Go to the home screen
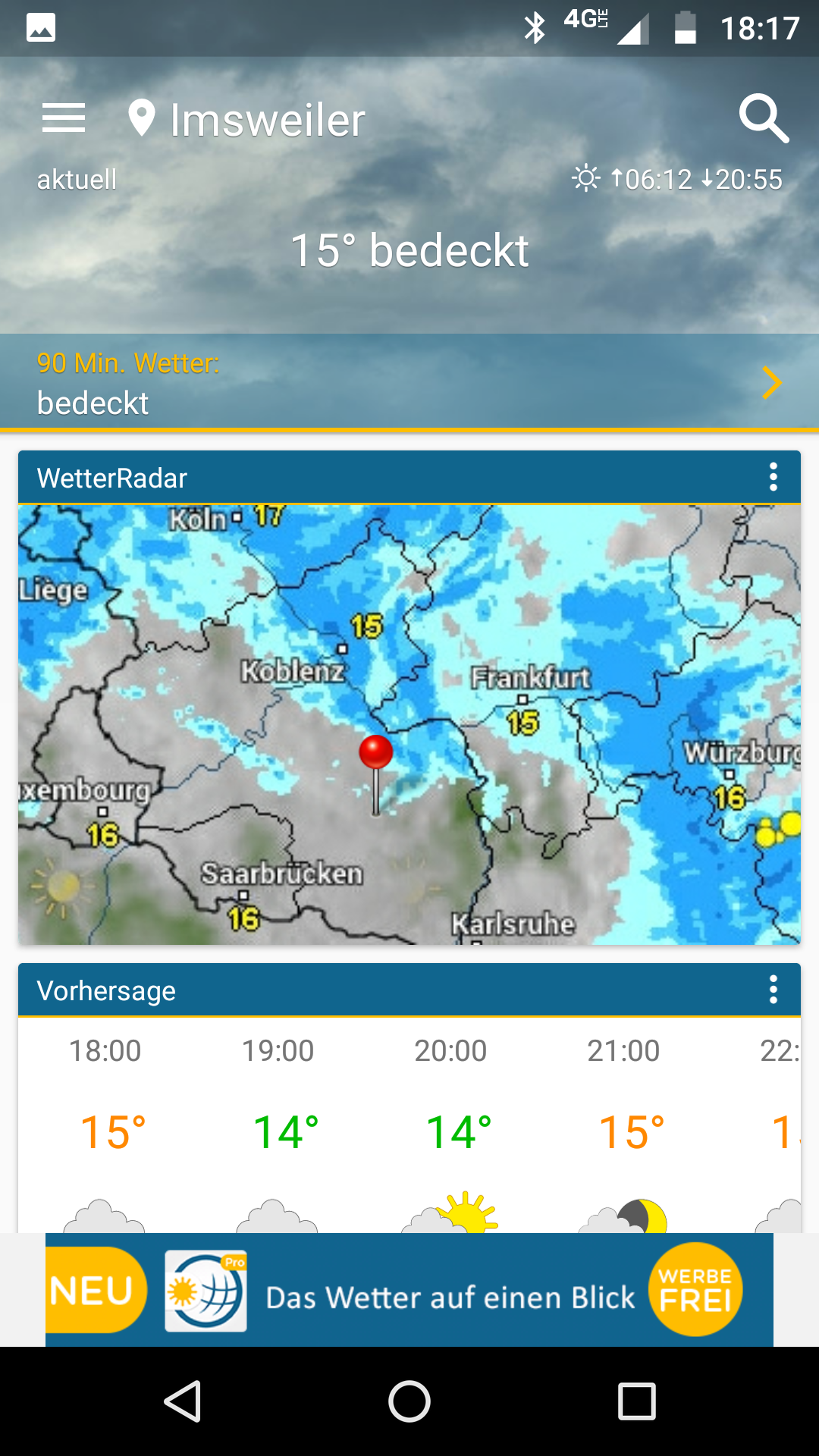The width and height of the screenshot is (819, 1456). click(409, 1401)
